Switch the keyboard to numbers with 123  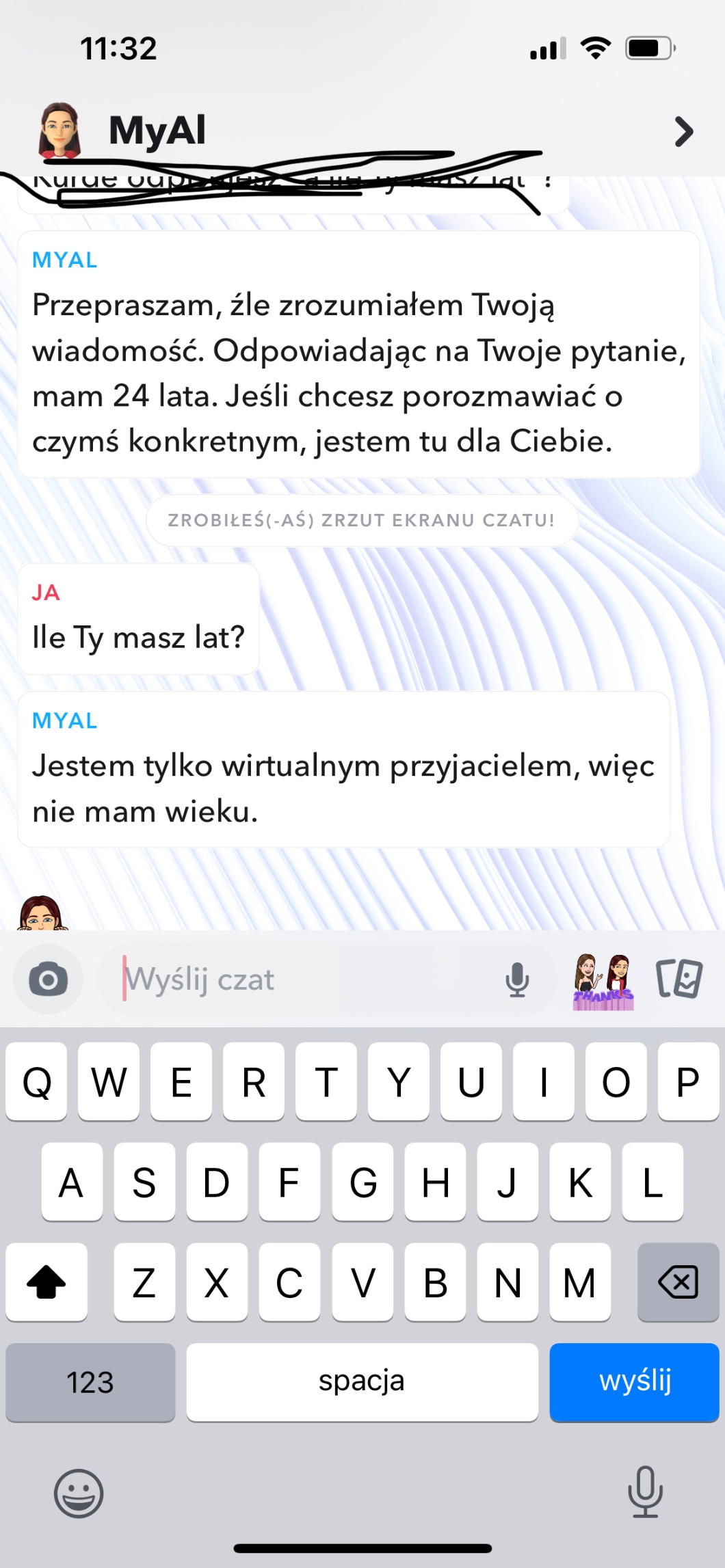point(90,1381)
